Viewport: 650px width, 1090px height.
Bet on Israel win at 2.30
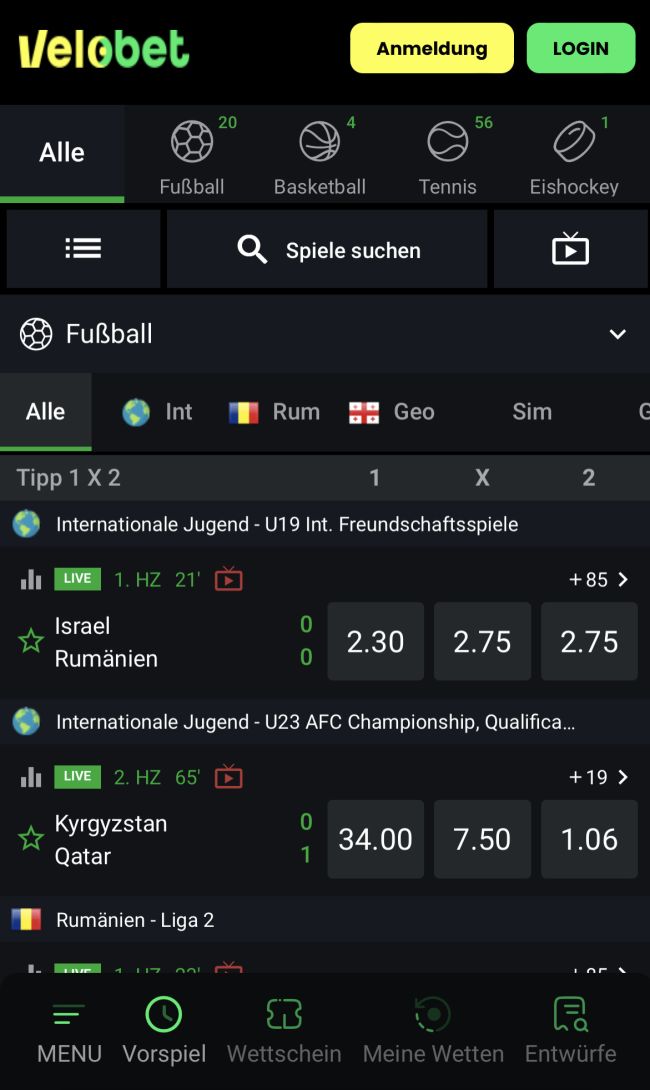(375, 641)
